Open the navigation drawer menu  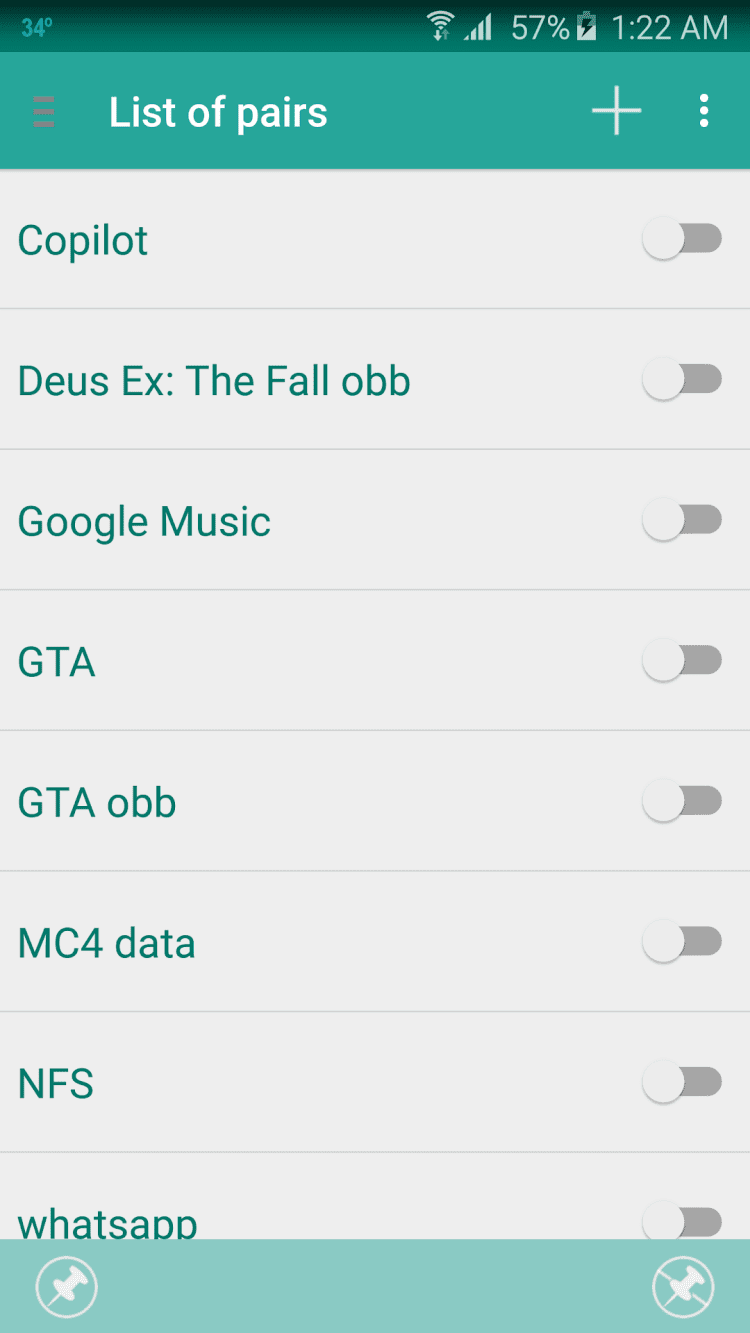click(44, 112)
